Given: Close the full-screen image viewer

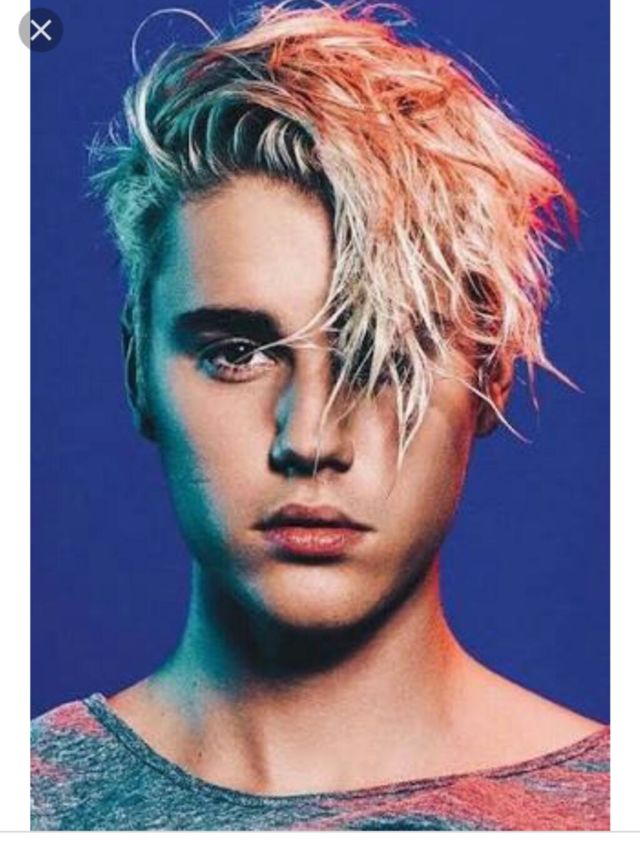Looking at the screenshot, I should 40,31.
